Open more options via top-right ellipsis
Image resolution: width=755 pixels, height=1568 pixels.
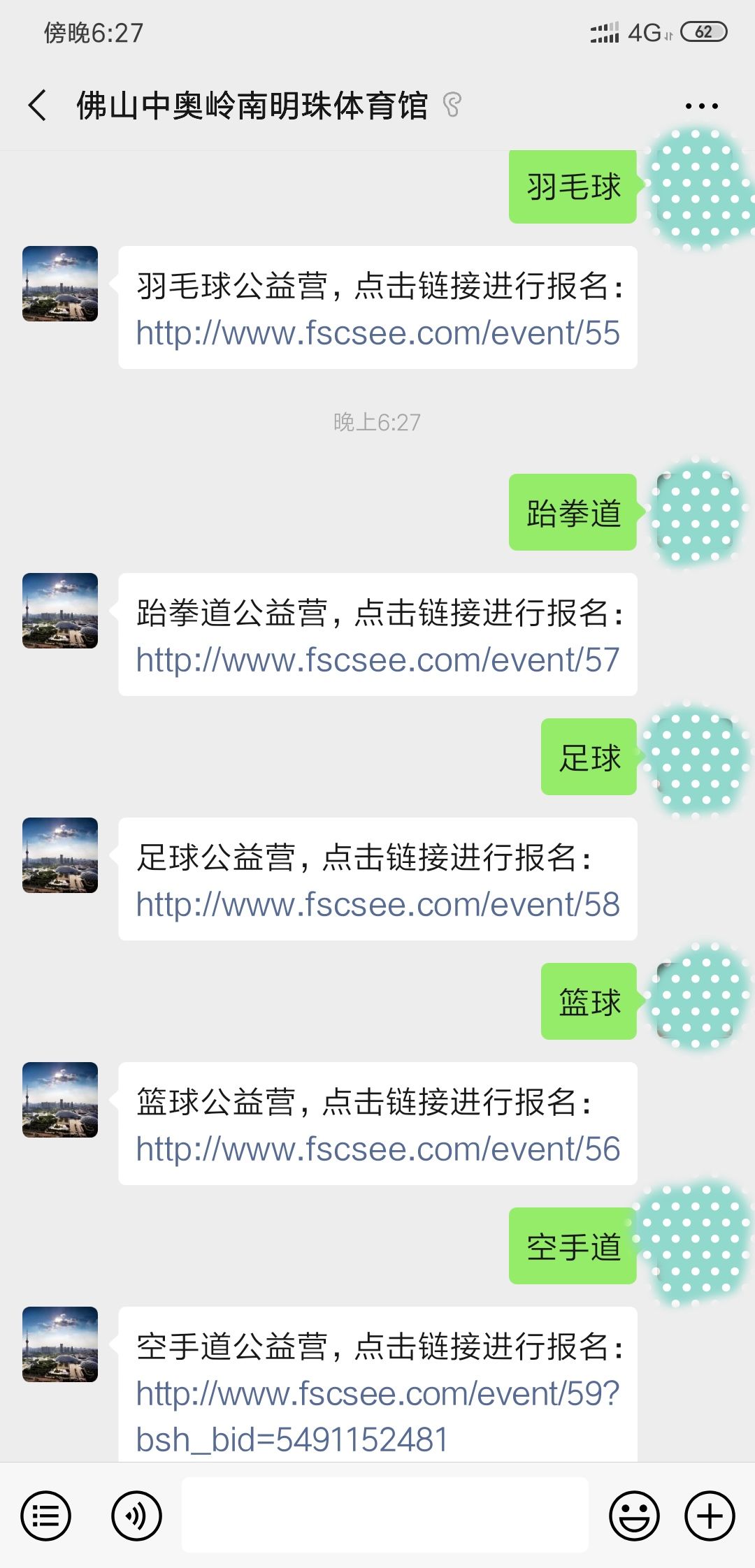pyautogui.click(x=701, y=105)
